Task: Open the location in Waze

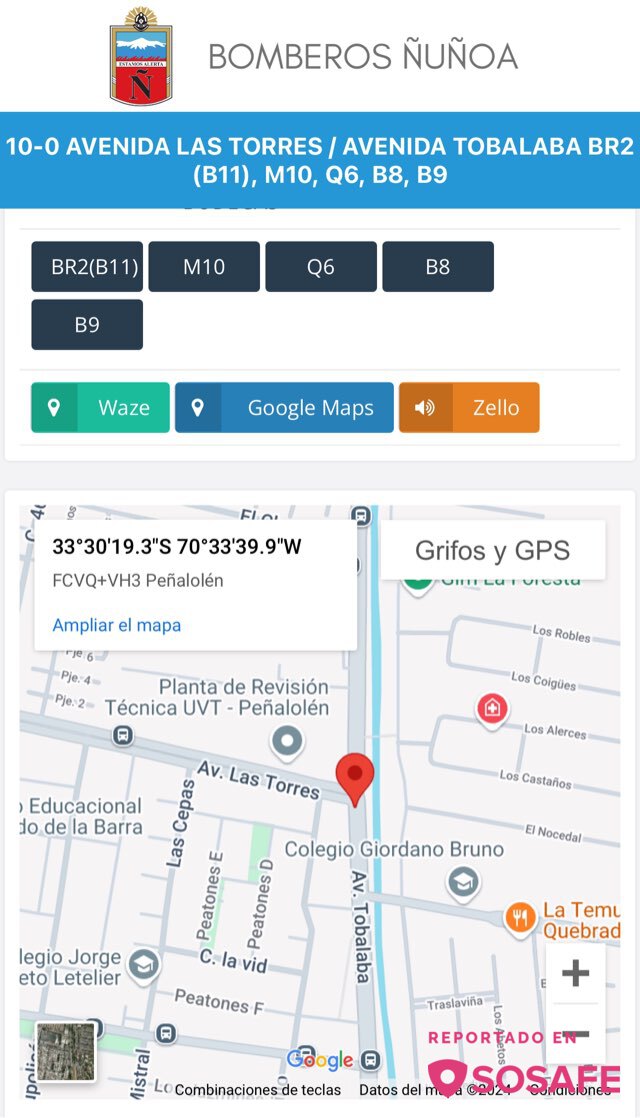Action: click(100, 407)
